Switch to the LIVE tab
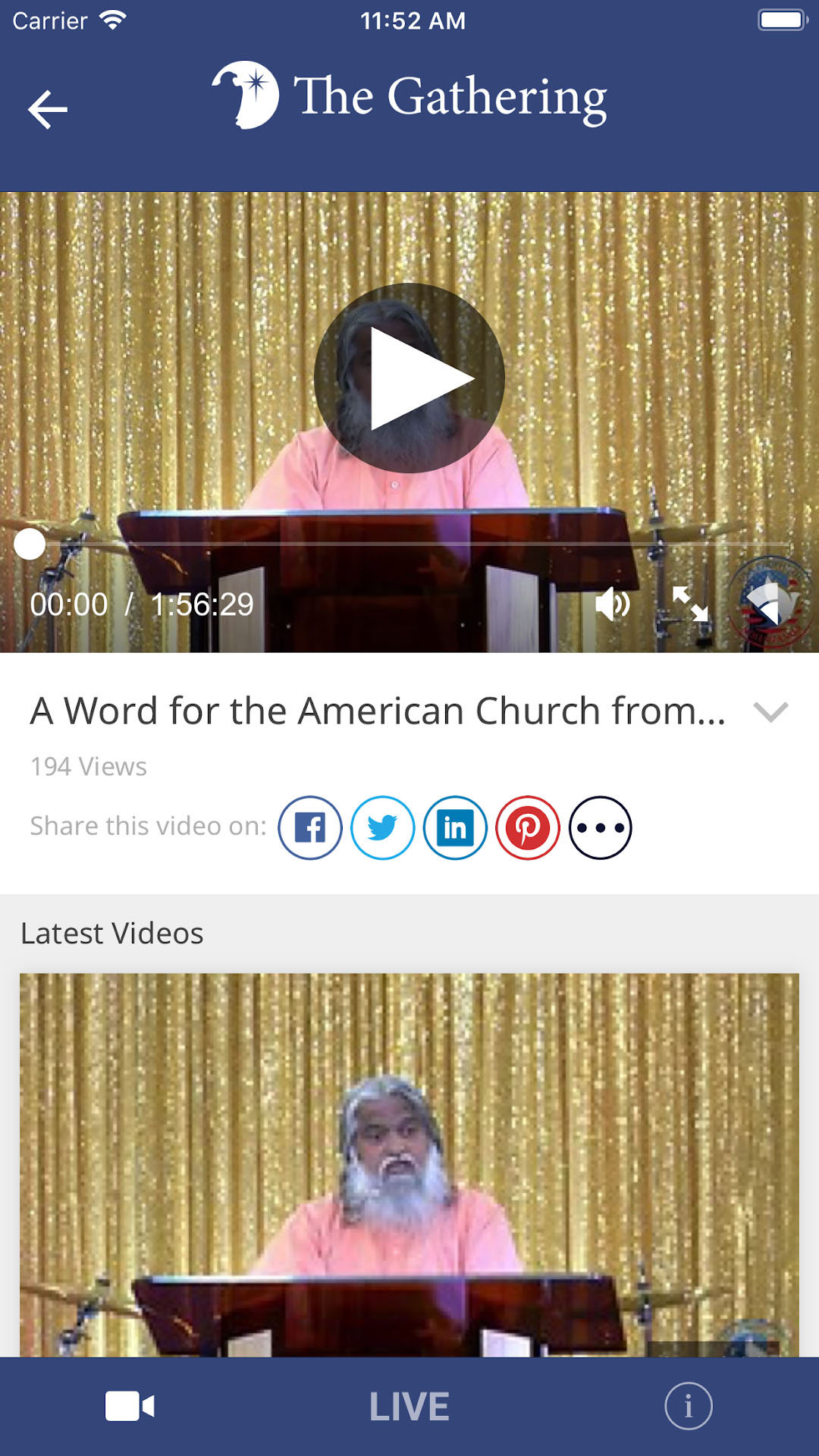The width and height of the screenshot is (819, 1456). 409,1407
